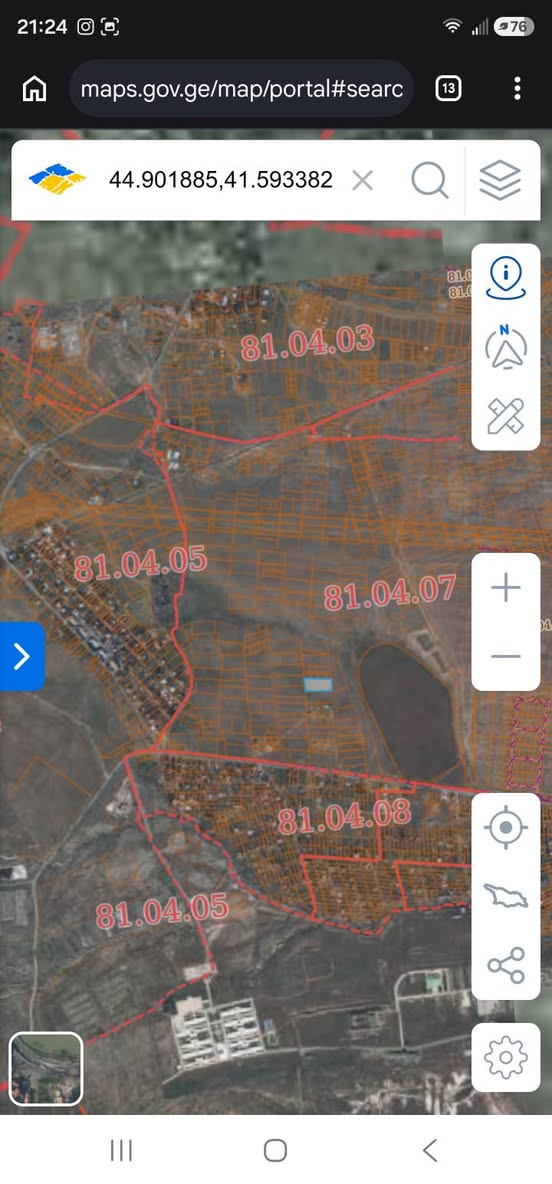This screenshot has height=1184, width=552.
Task: Open the map layers panel
Action: (501, 180)
